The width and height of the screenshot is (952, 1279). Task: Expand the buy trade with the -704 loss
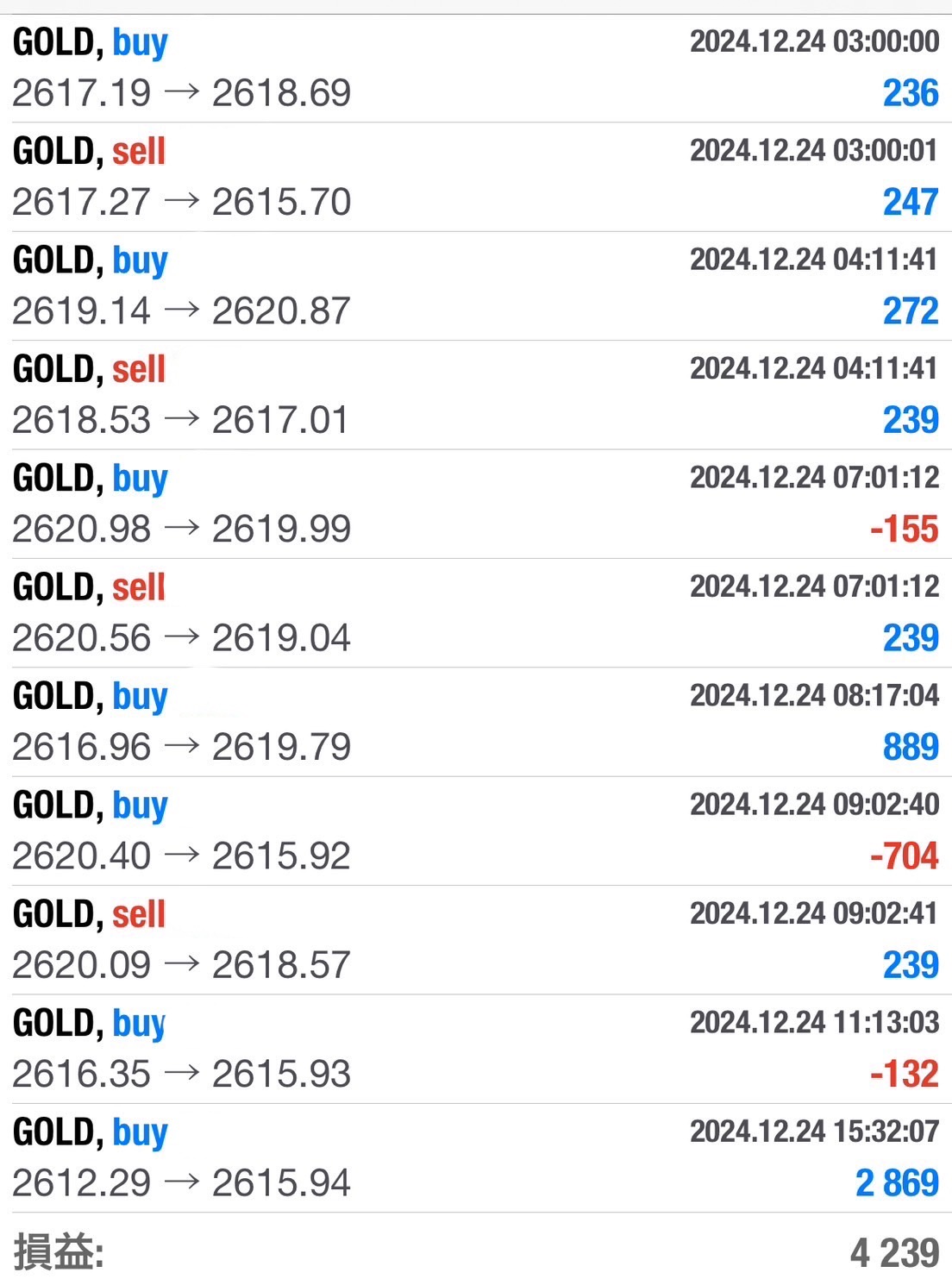pos(476,831)
